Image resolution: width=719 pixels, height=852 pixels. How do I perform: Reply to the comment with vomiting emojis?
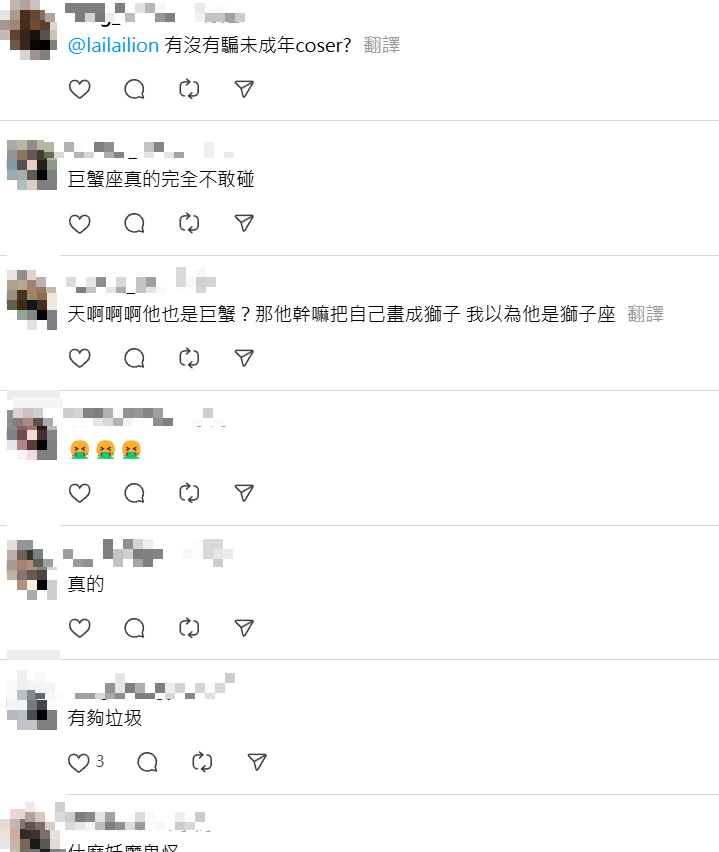point(134,492)
